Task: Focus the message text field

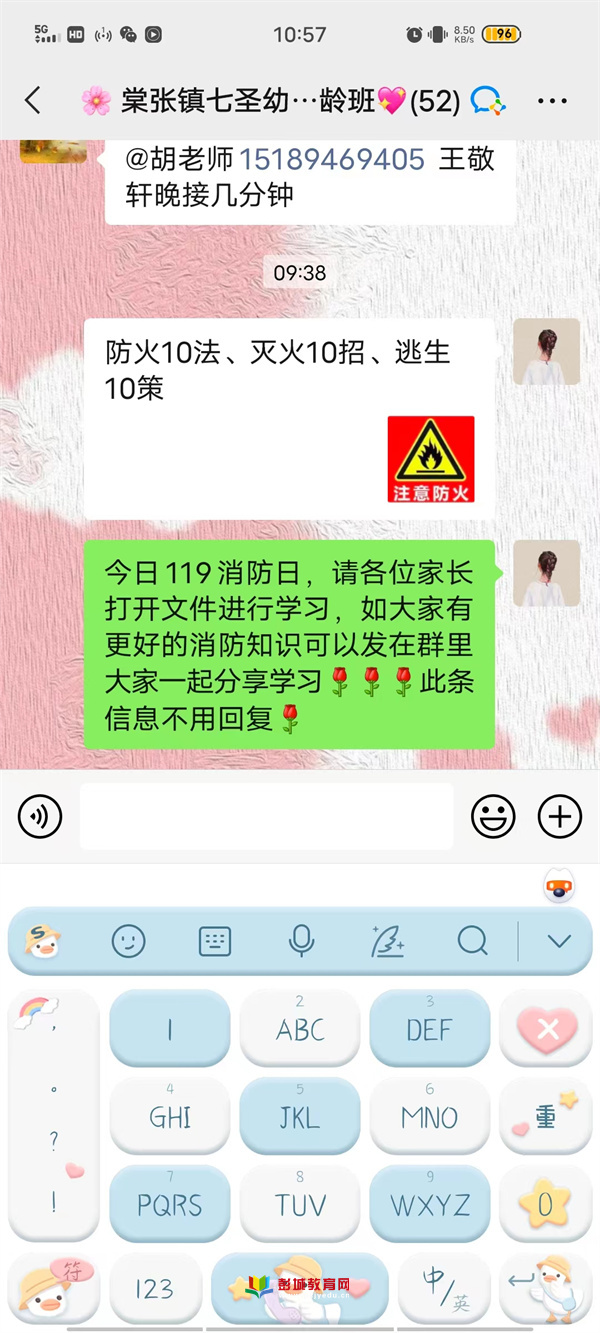Action: (x=266, y=817)
